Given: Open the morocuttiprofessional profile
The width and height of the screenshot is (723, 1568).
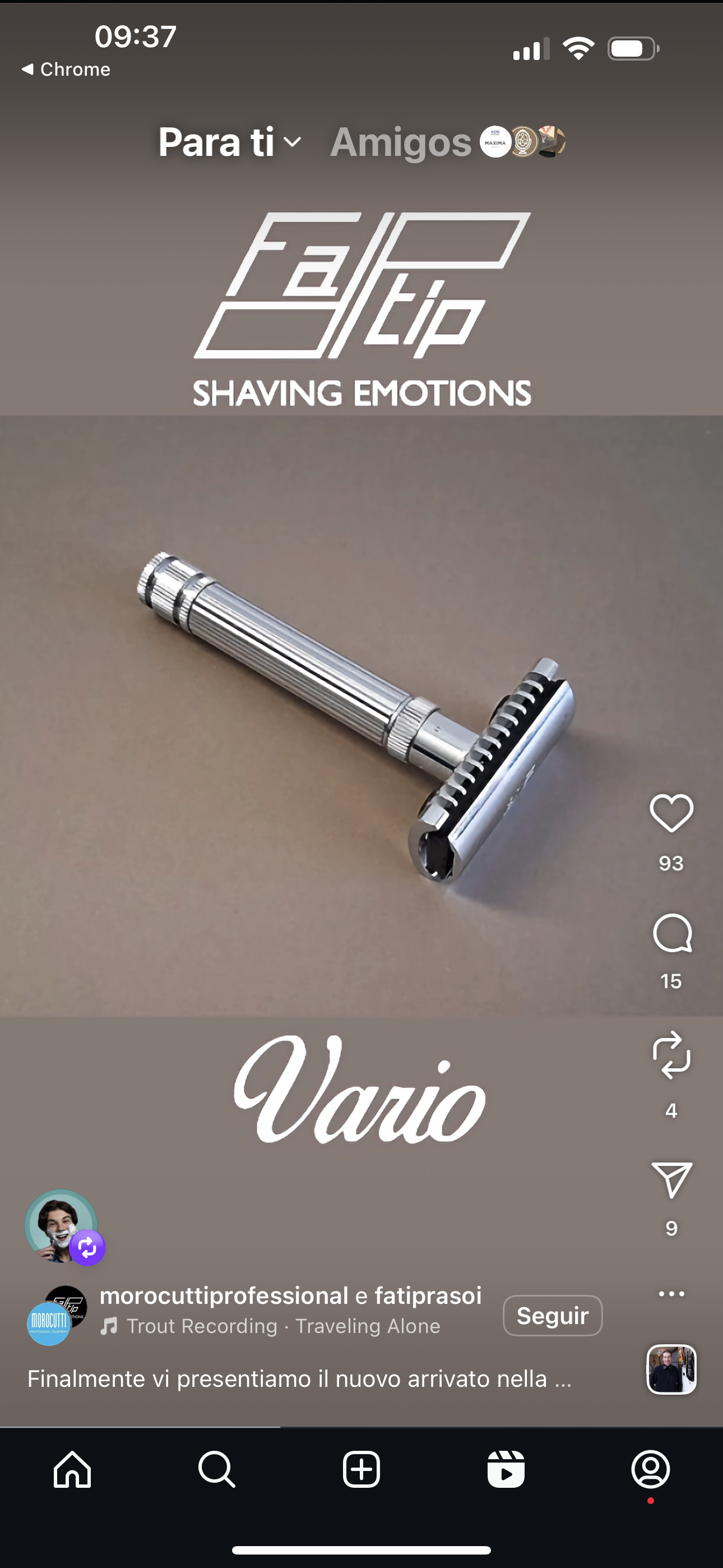Looking at the screenshot, I should tap(224, 1295).
